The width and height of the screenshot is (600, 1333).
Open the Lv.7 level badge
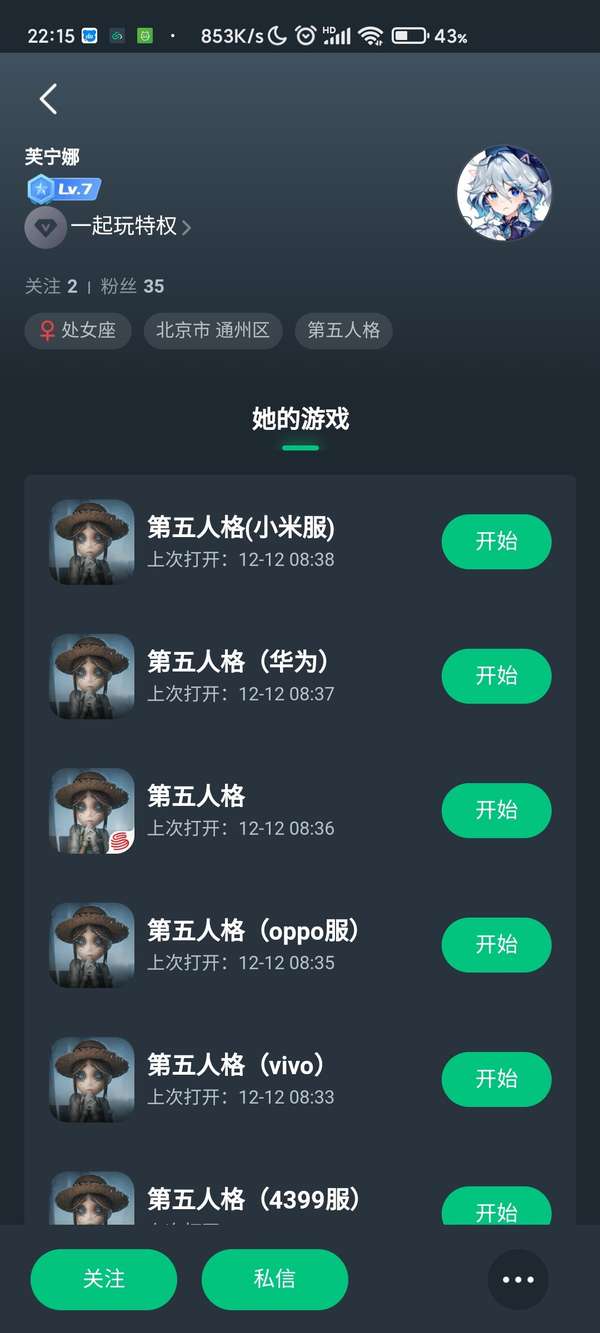64,188
